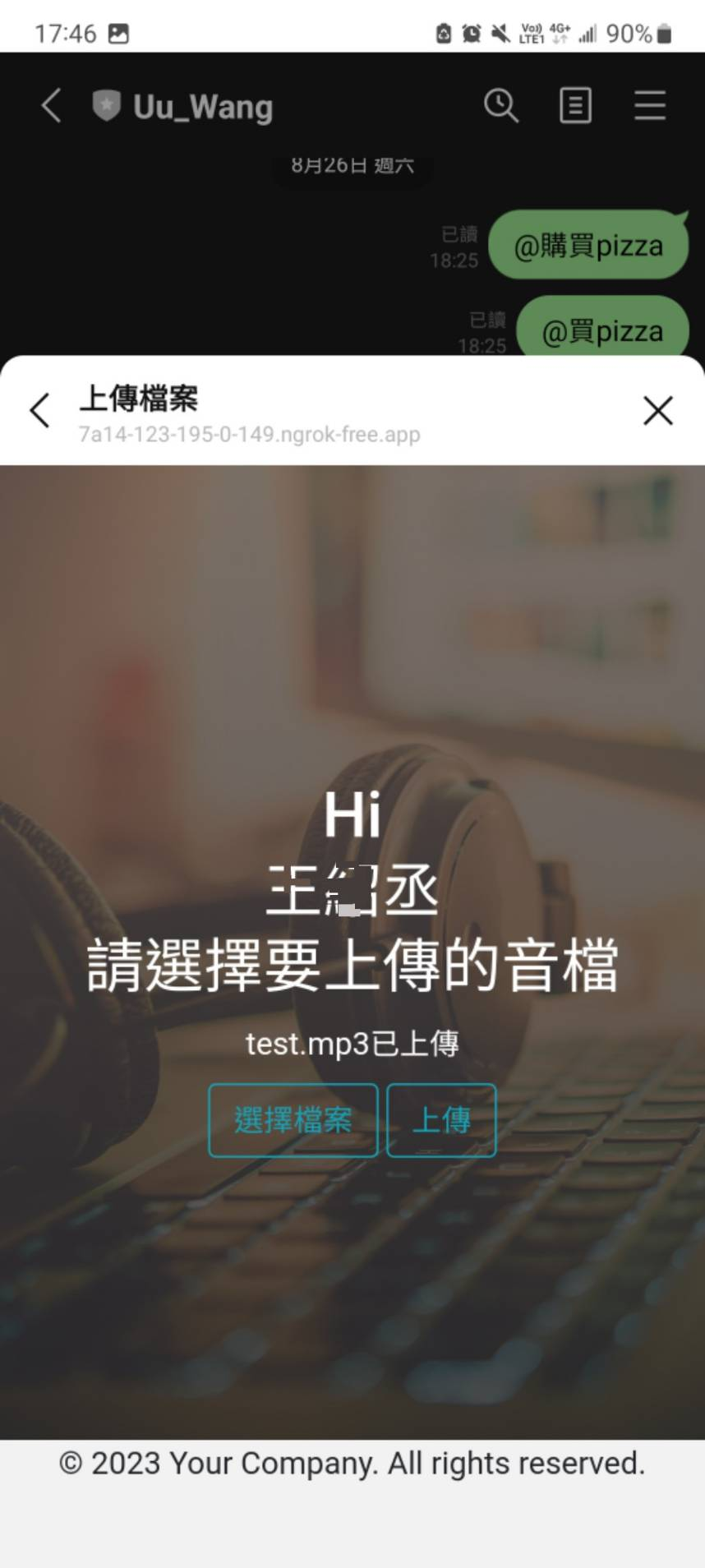Close the 上傳檔案 web panel
The height and width of the screenshot is (1568, 705).
[657, 410]
